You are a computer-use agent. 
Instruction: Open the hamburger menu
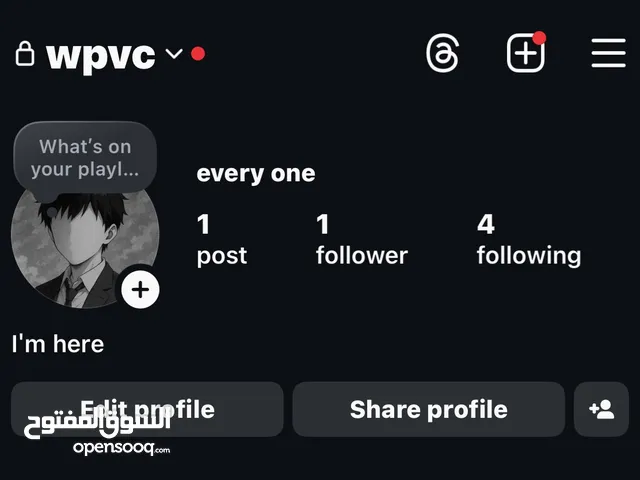[x=608, y=53]
